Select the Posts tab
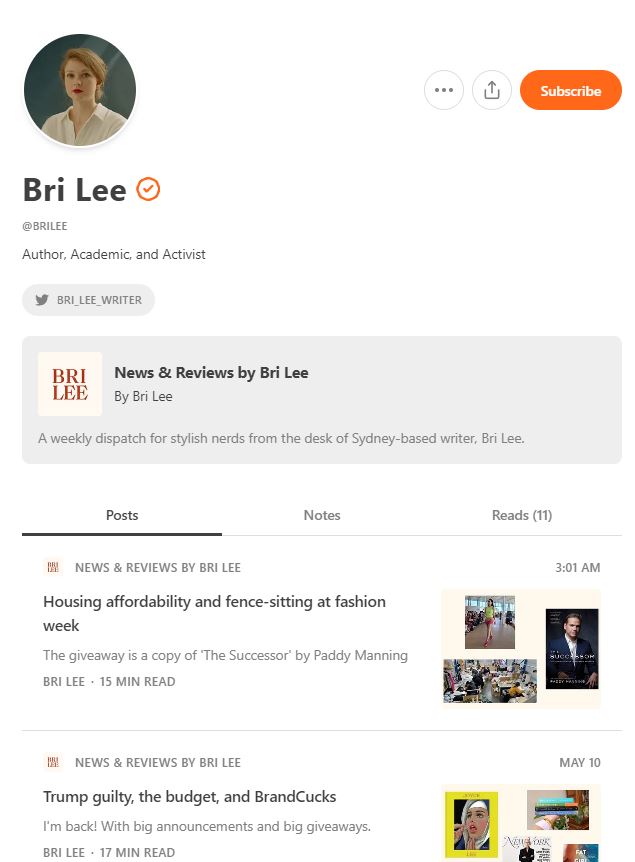This screenshot has width=635, height=862. coord(122,515)
